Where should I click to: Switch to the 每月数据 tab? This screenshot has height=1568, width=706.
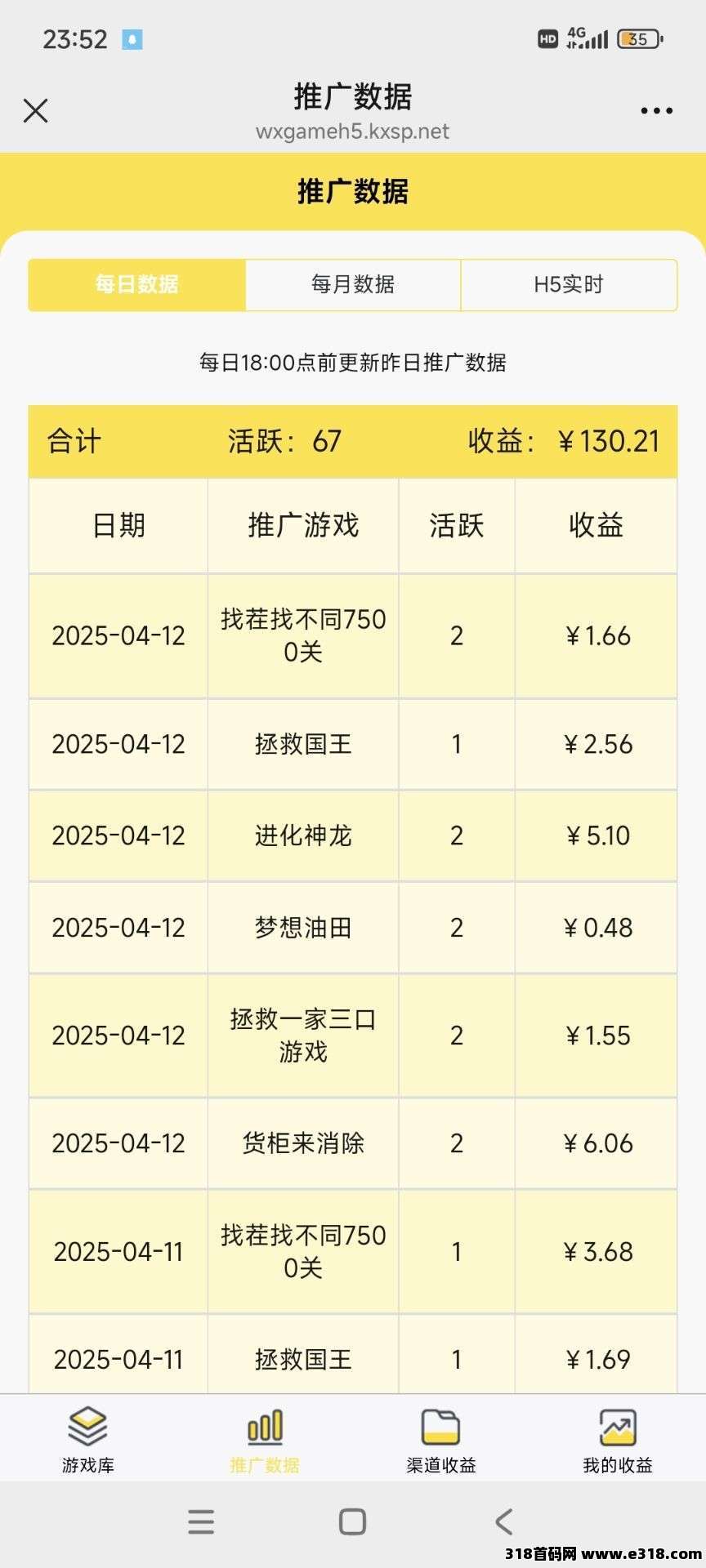pos(353,284)
